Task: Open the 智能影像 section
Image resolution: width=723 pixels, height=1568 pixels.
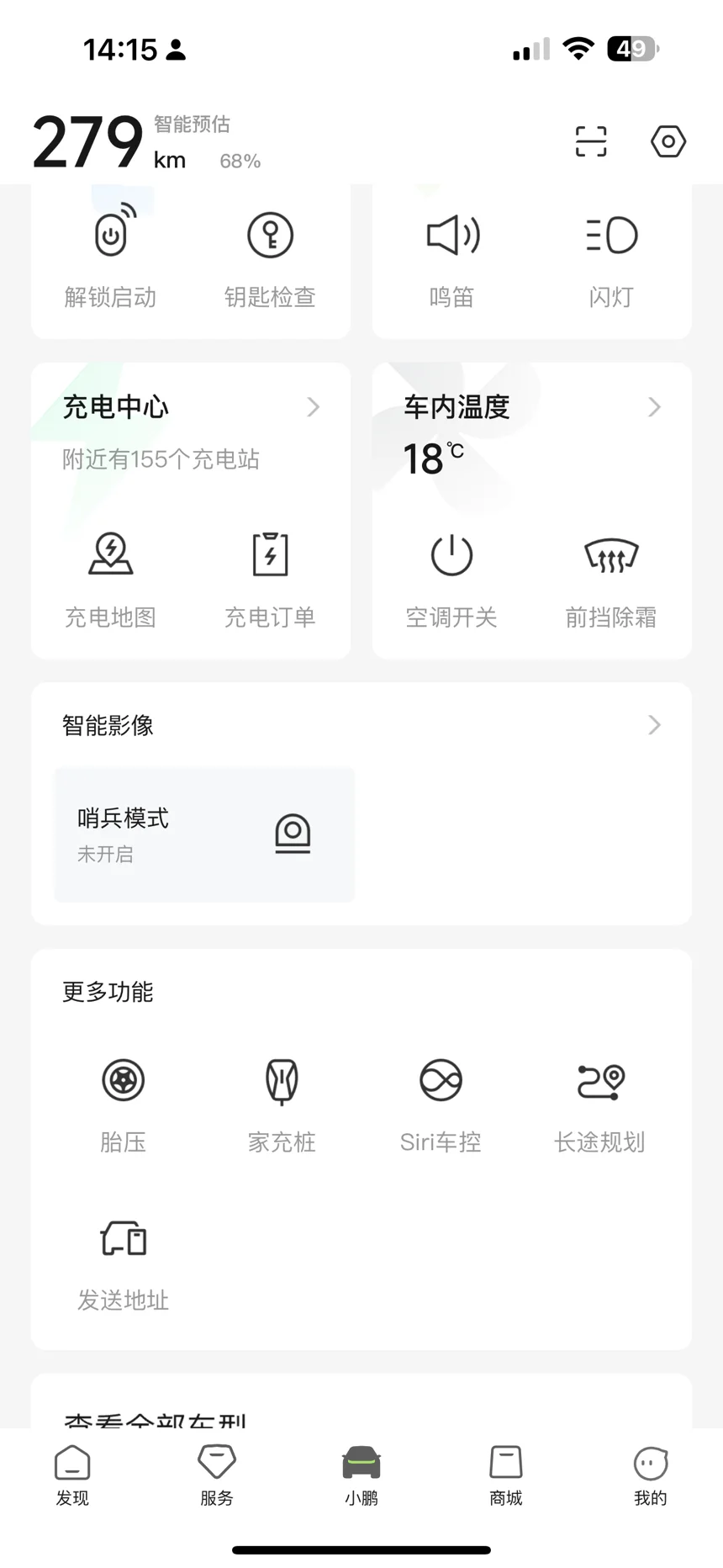Action: tap(361, 725)
